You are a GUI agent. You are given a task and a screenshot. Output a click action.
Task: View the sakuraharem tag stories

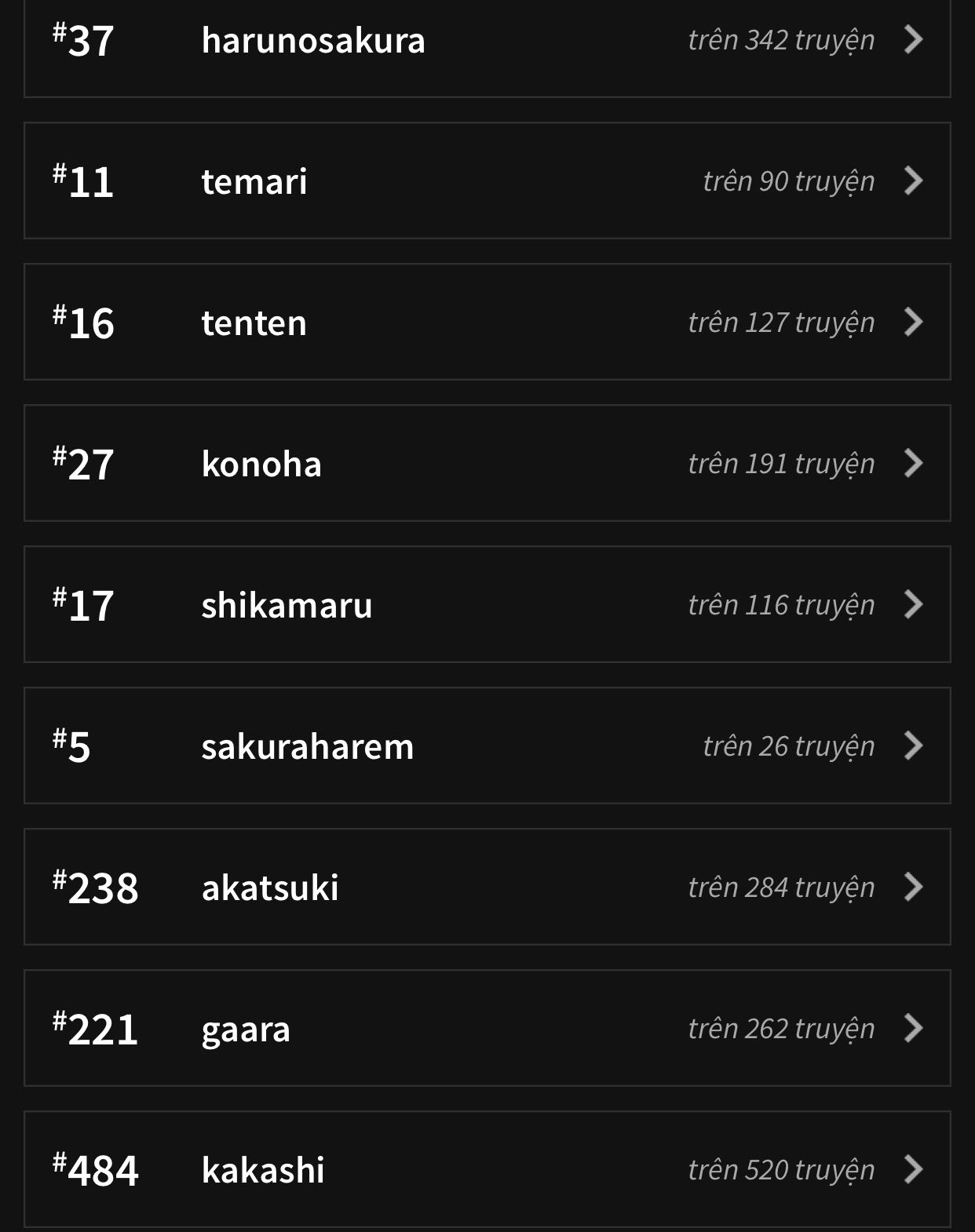click(487, 746)
